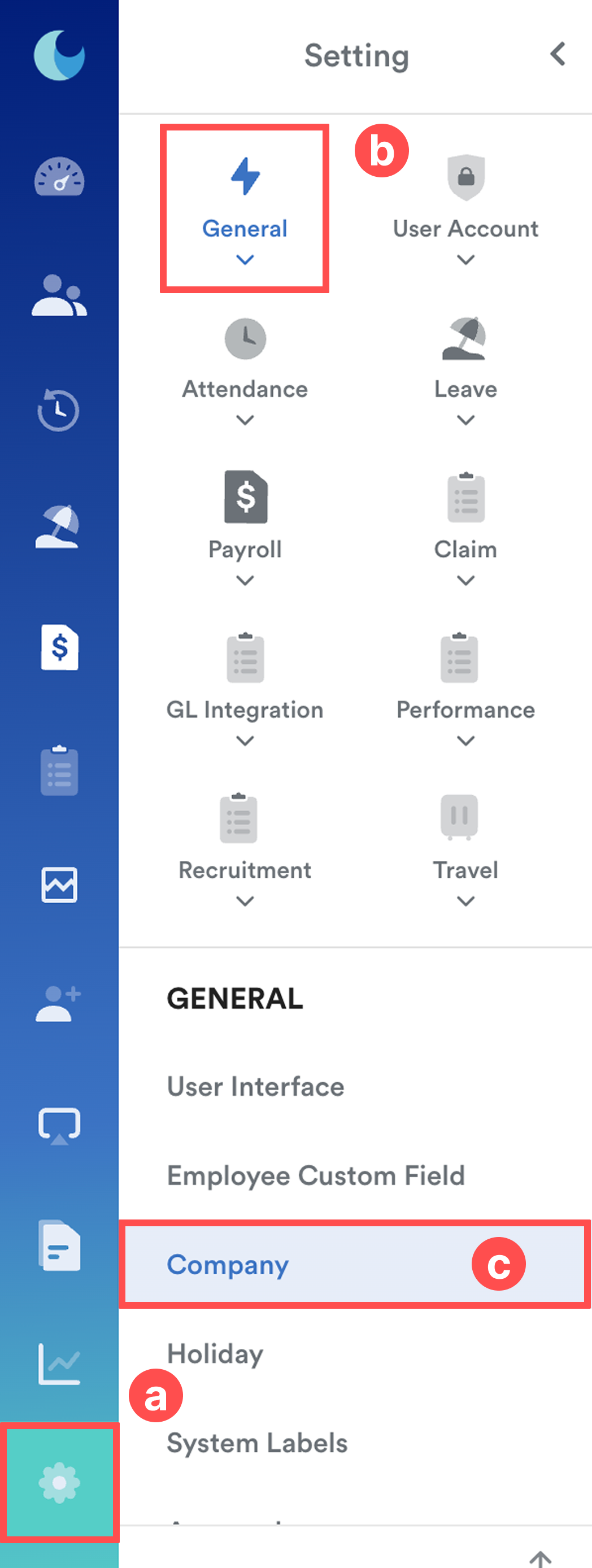The image size is (592, 1568).
Task: Expand the Recruitment settings category
Action: tap(244, 849)
